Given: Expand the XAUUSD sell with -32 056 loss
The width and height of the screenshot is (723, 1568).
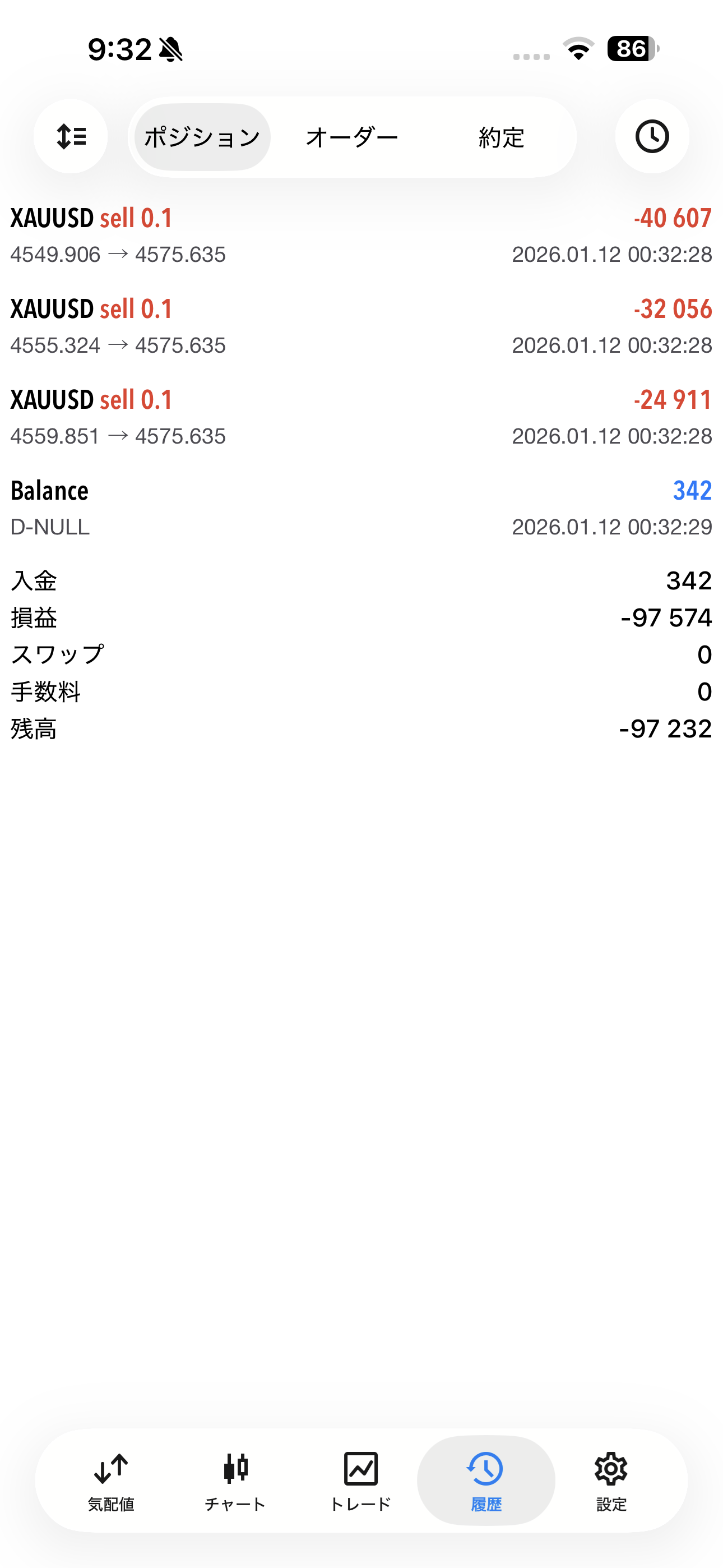Looking at the screenshot, I should [361, 326].
